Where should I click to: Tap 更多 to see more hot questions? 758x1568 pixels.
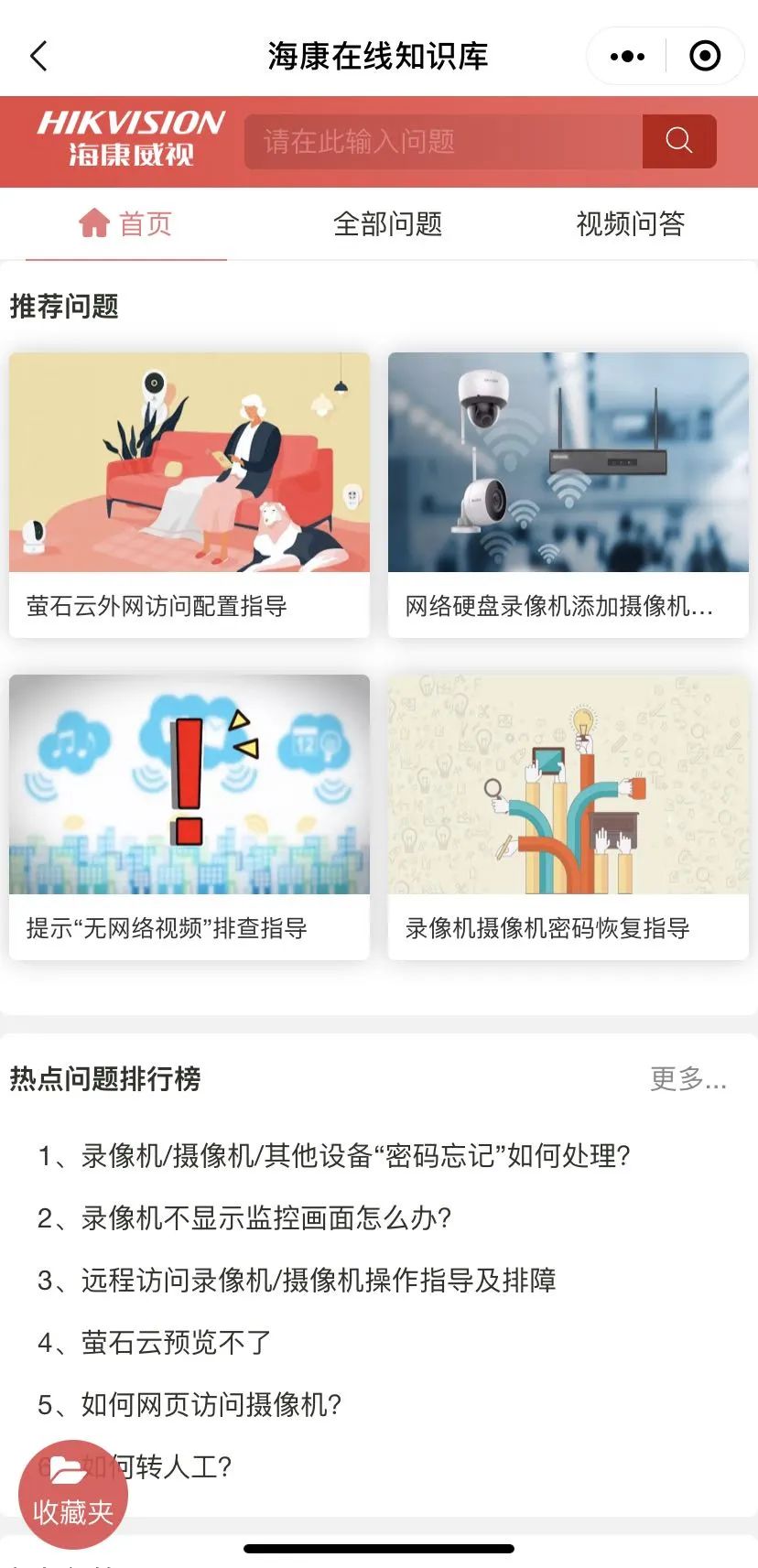click(x=688, y=1078)
